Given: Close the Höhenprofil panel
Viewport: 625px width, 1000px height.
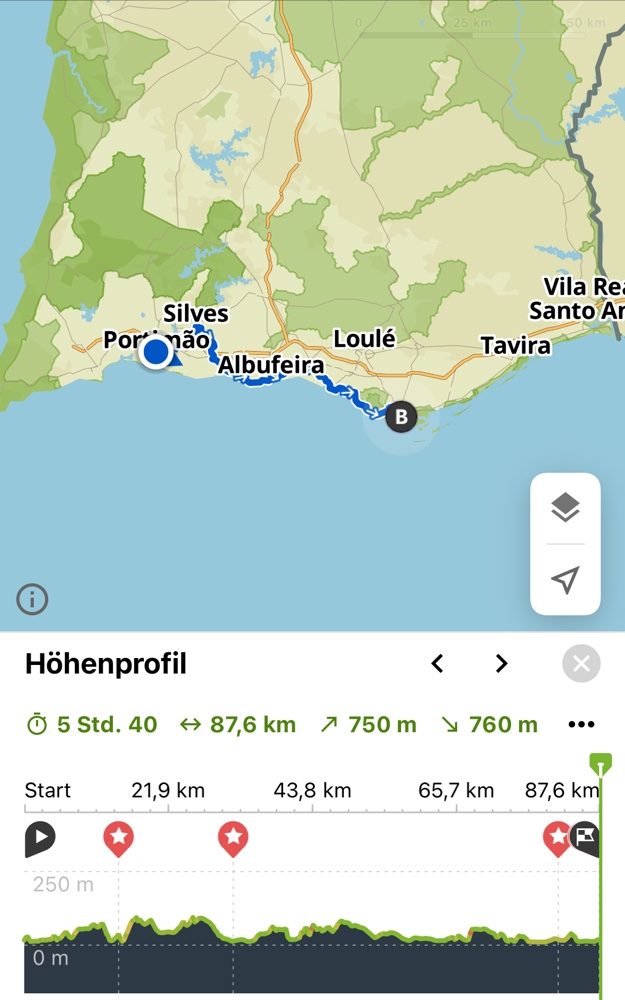Looking at the screenshot, I should tap(581, 664).
